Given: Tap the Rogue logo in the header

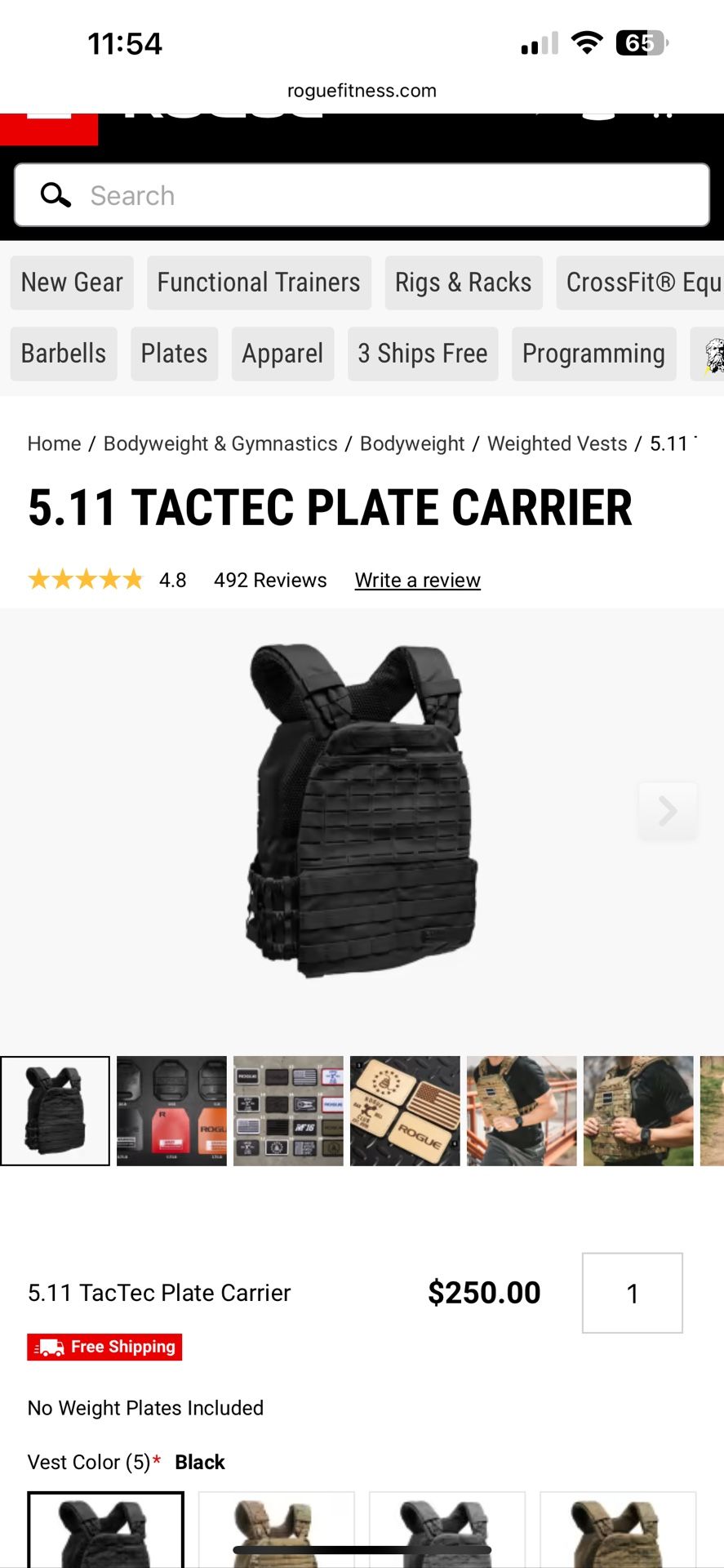Looking at the screenshot, I should click(220, 114).
